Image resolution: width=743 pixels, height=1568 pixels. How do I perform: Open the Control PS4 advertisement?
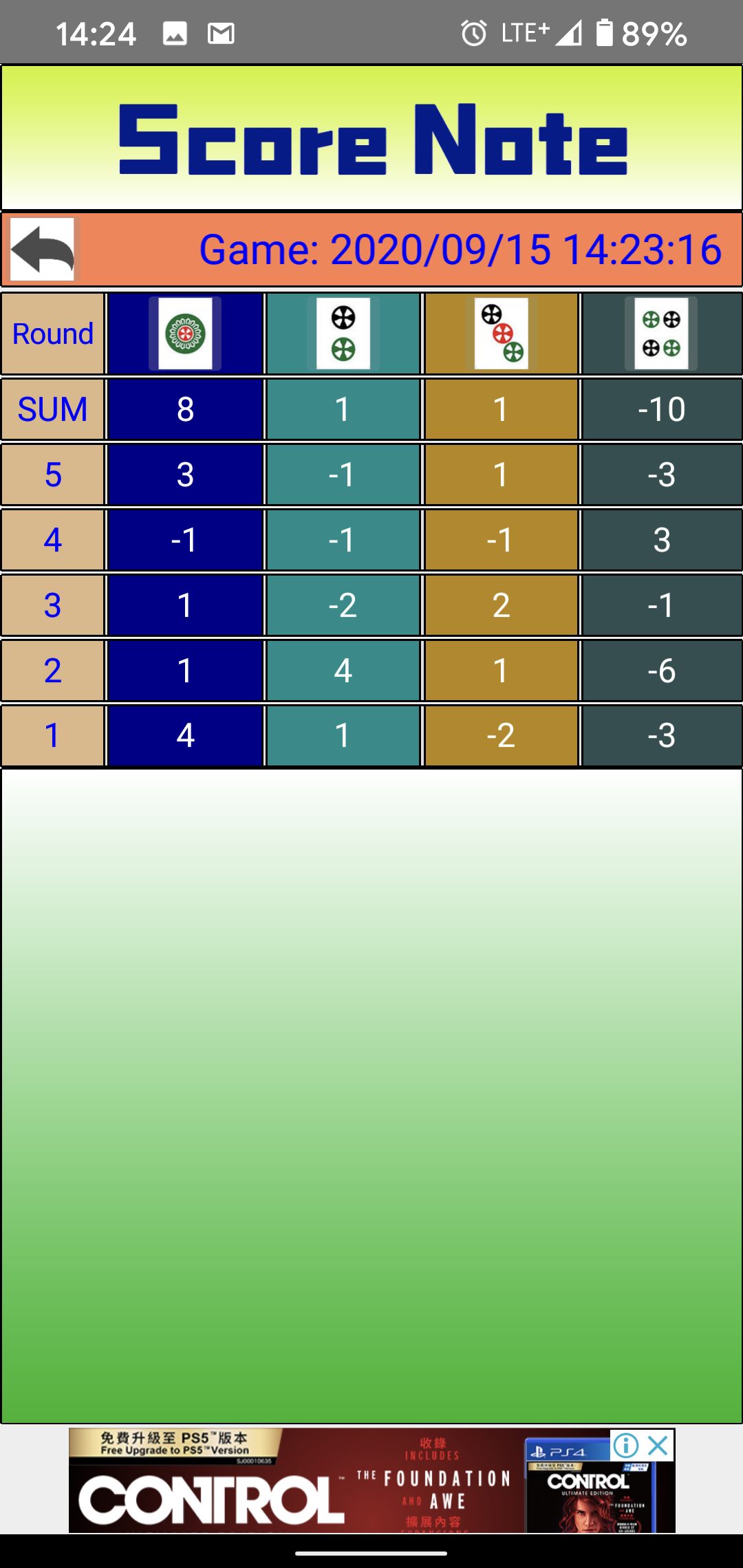(371, 1480)
